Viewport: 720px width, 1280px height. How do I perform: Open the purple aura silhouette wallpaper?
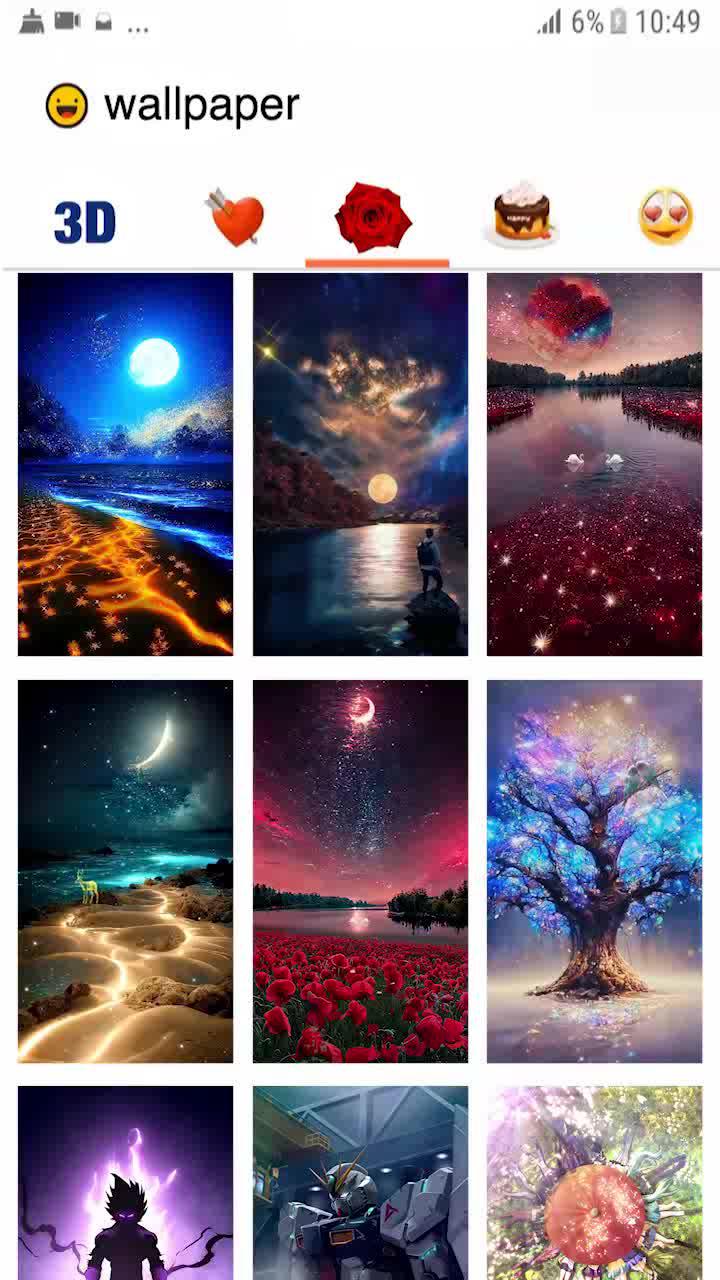[x=125, y=1182]
